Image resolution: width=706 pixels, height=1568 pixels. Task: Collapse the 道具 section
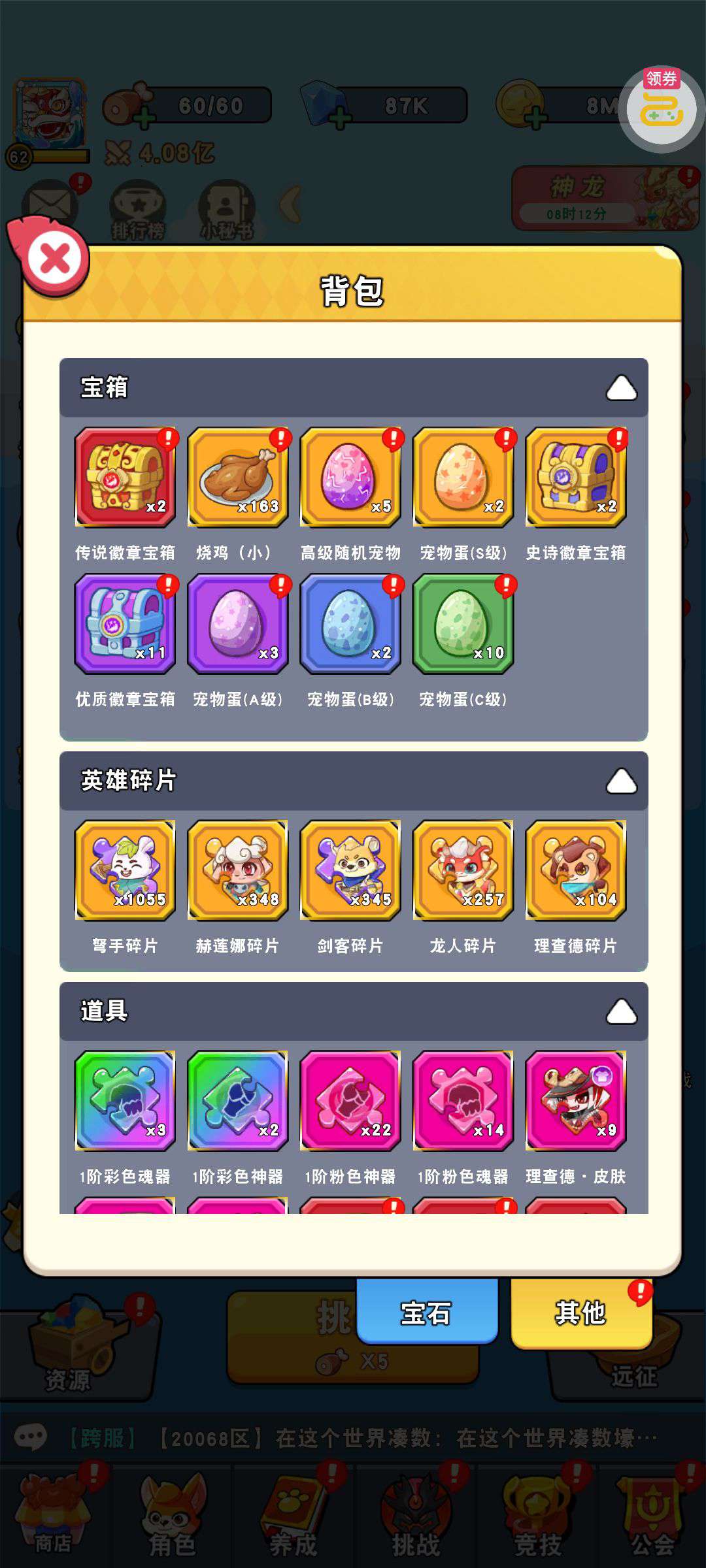[x=621, y=1011]
